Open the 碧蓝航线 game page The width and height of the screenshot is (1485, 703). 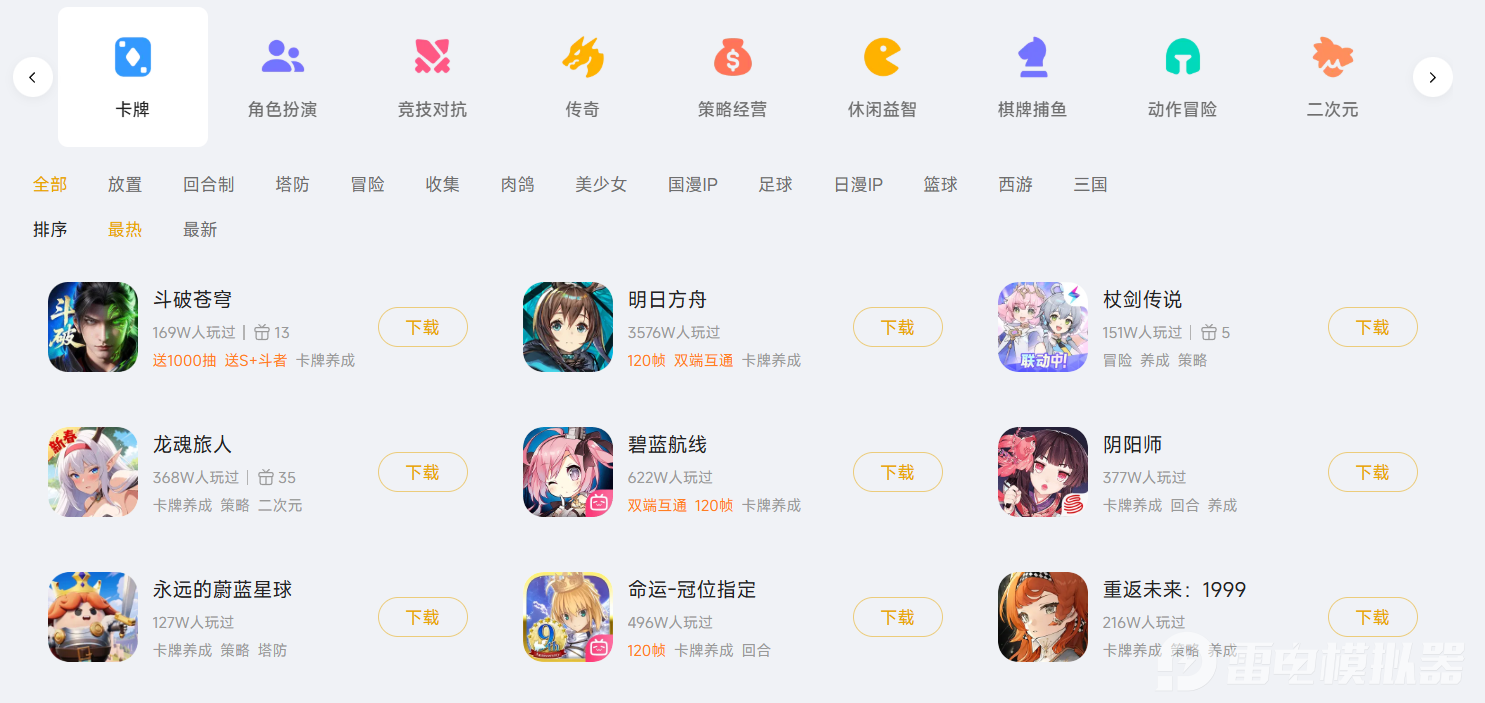point(667,445)
